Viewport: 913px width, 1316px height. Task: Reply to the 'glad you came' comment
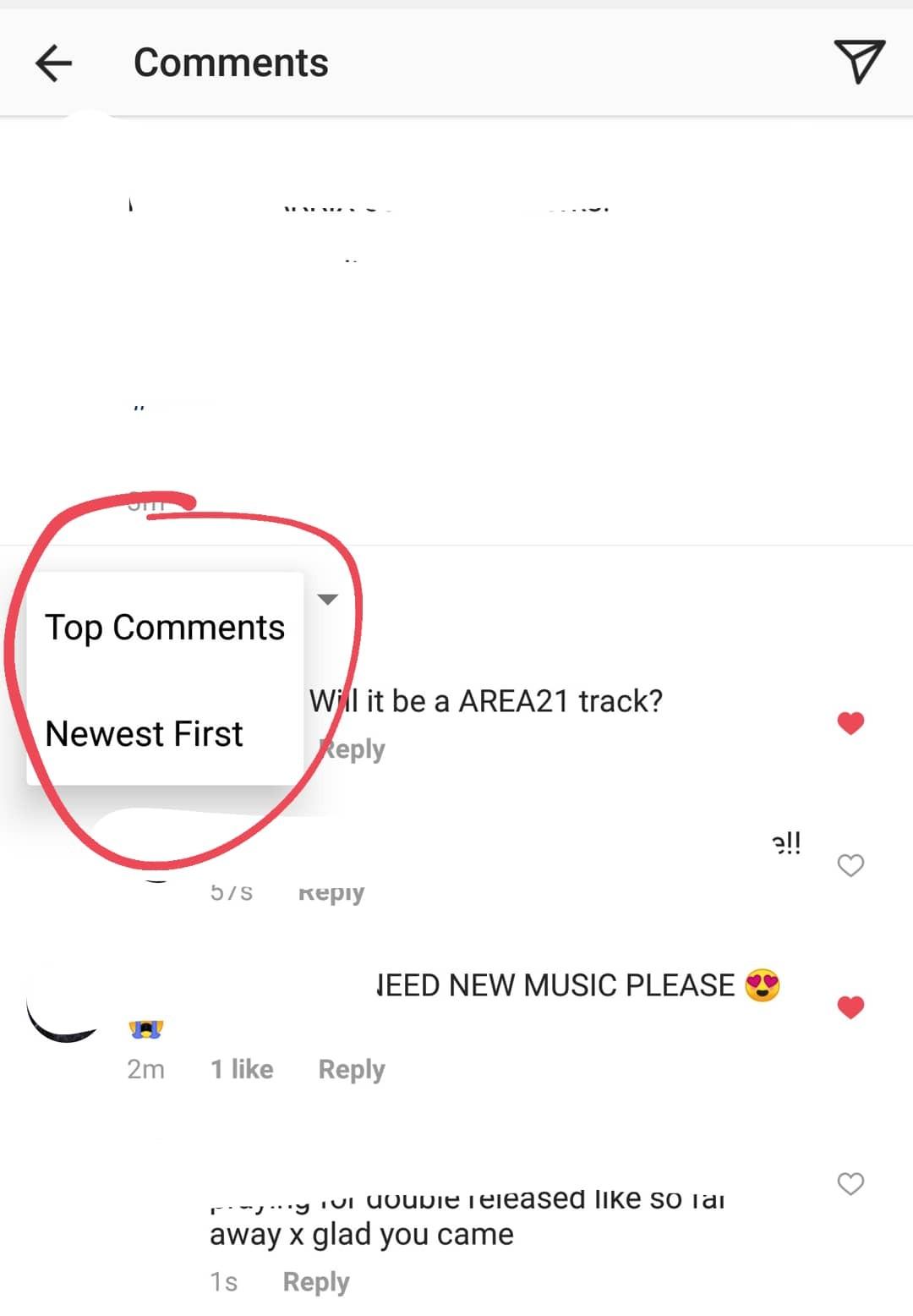click(x=316, y=1281)
